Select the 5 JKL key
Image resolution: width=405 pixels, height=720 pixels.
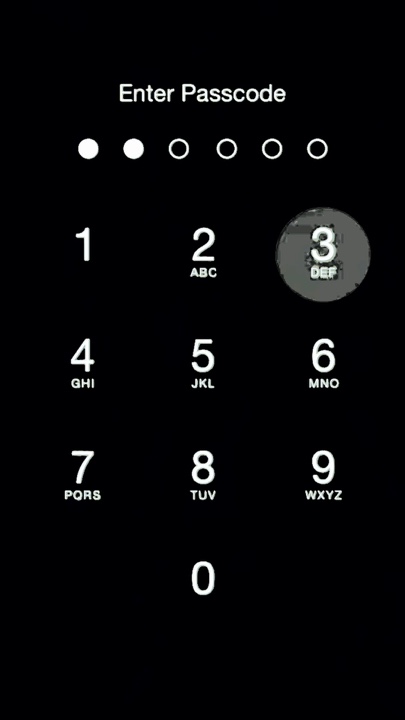click(x=203, y=365)
